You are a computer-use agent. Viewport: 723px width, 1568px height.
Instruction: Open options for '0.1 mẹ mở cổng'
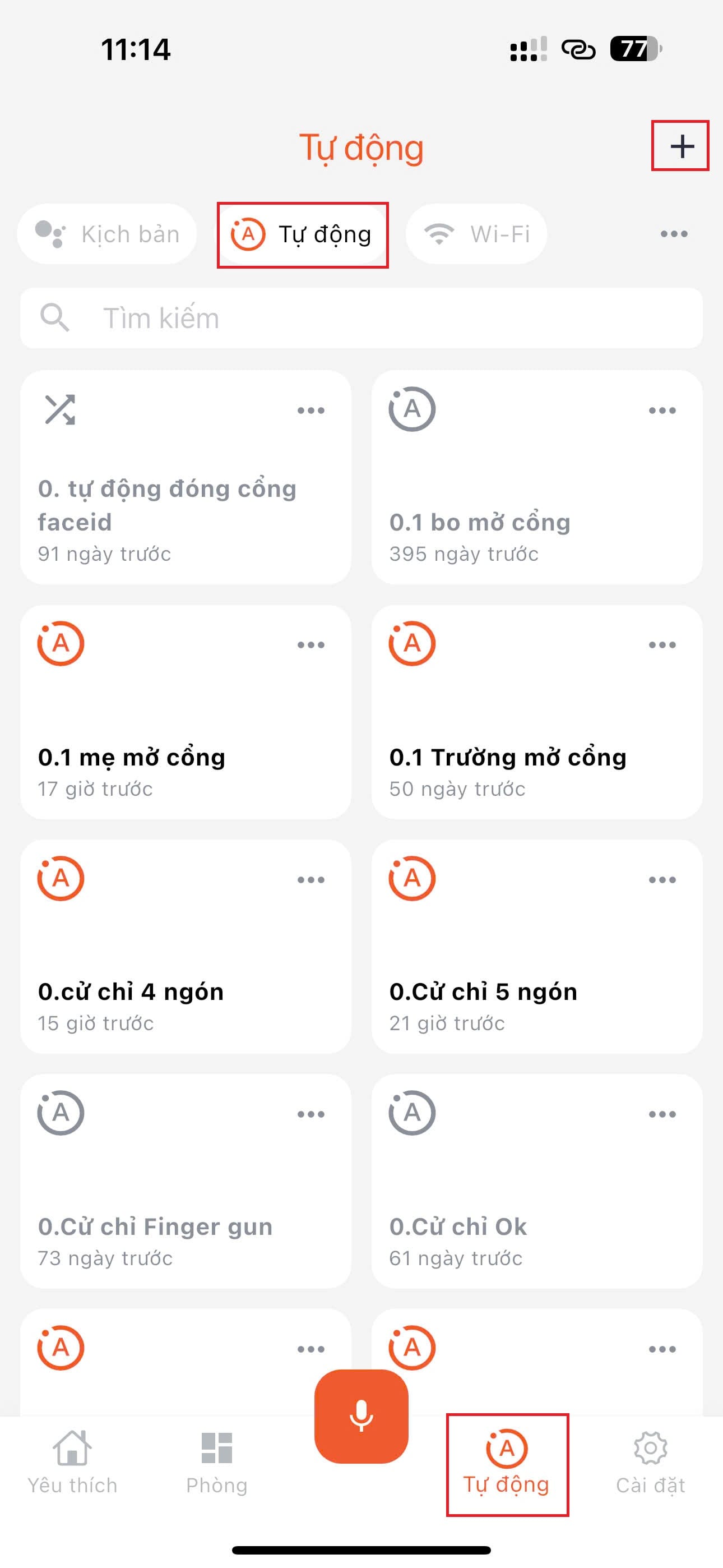pos(311,644)
